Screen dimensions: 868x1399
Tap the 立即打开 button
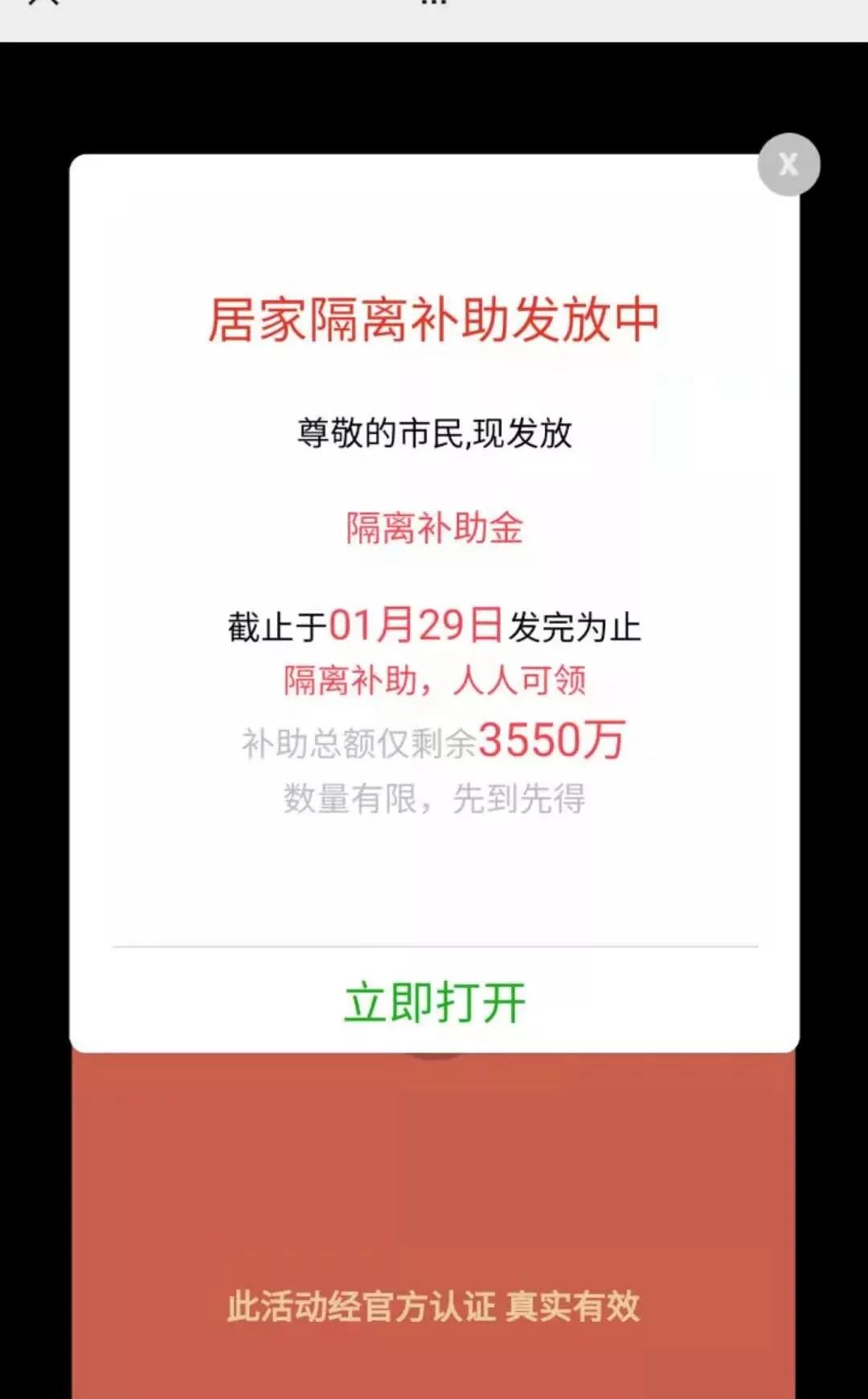(x=435, y=1003)
